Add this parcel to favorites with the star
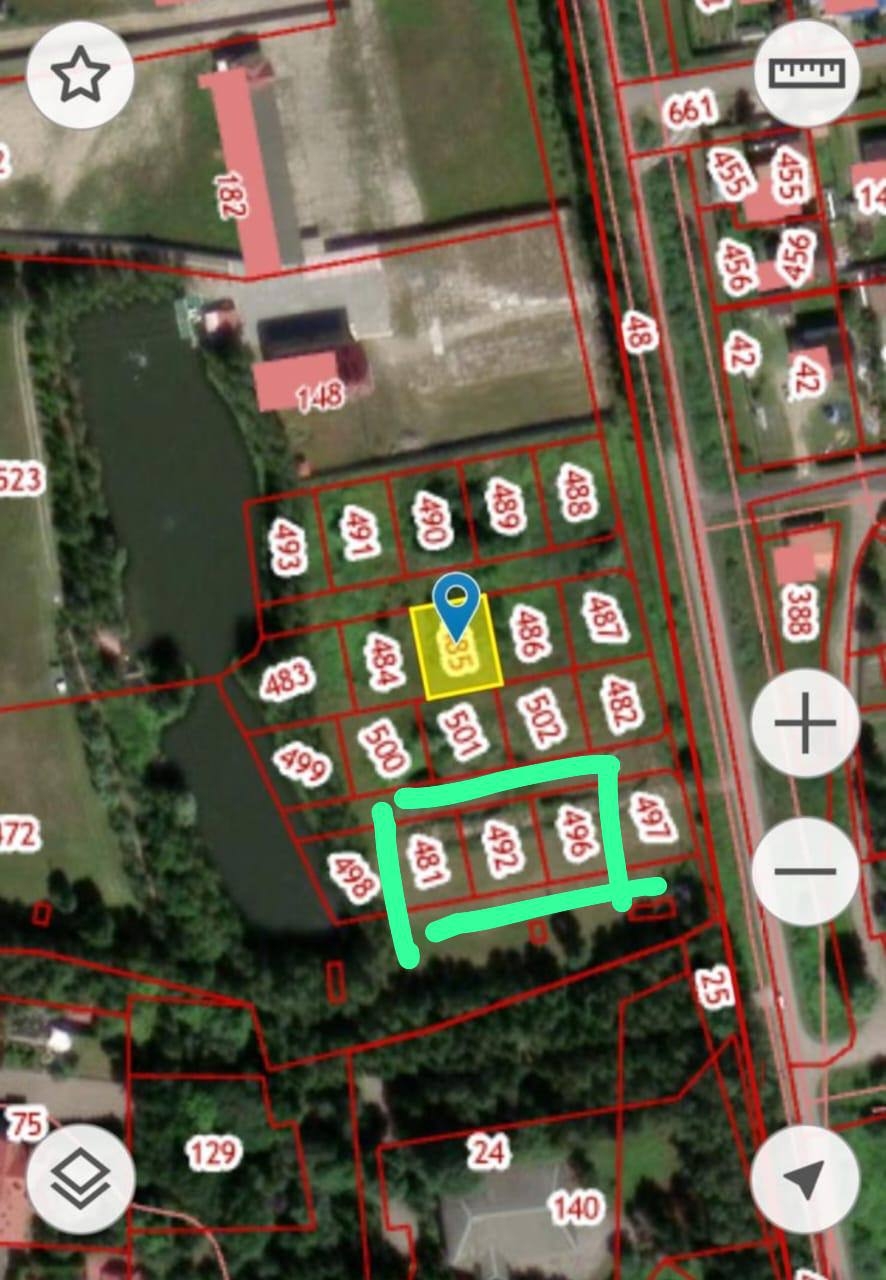Screen dimensions: 886x1280 click(81, 75)
